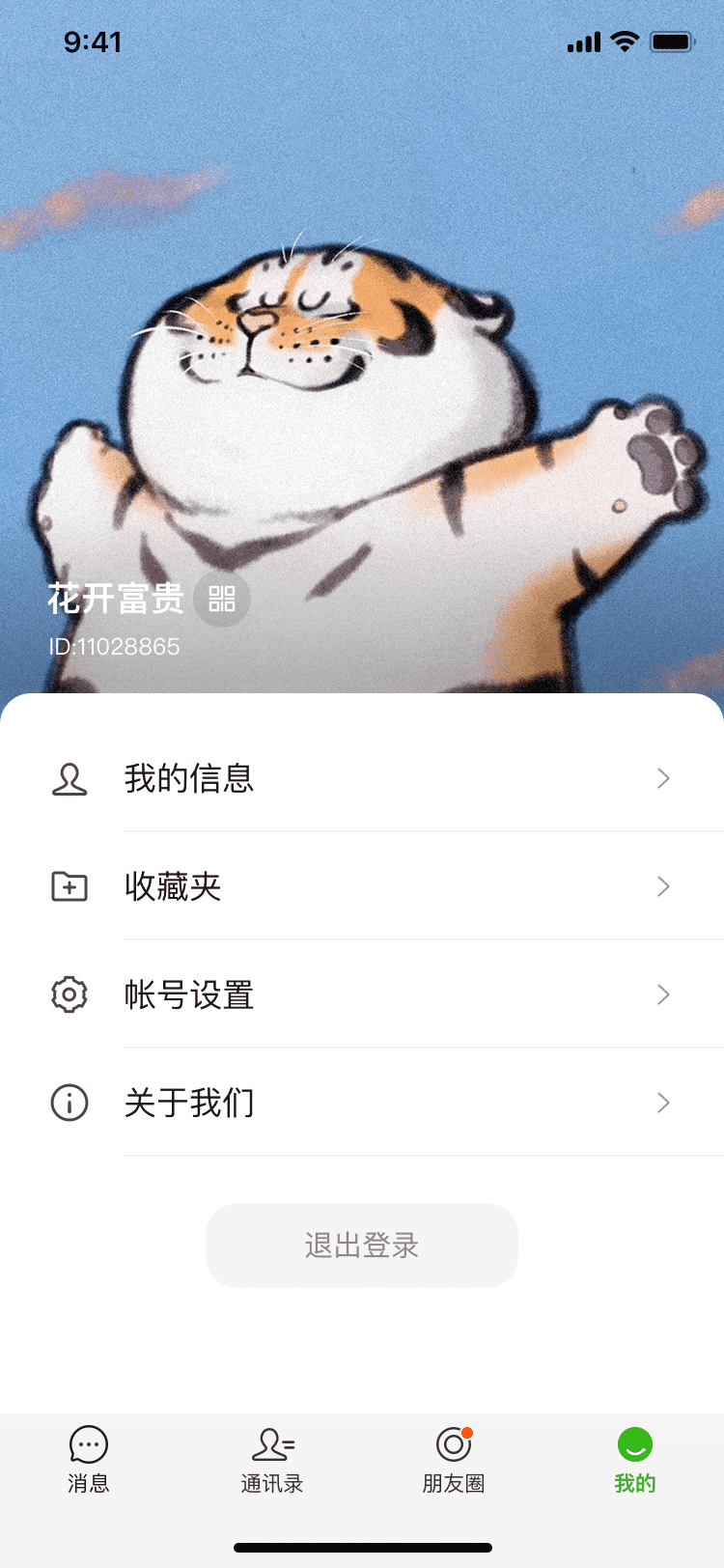The width and height of the screenshot is (724, 1568).
Task: Switch to the 通讯录 contacts tab
Action: 272,1459
